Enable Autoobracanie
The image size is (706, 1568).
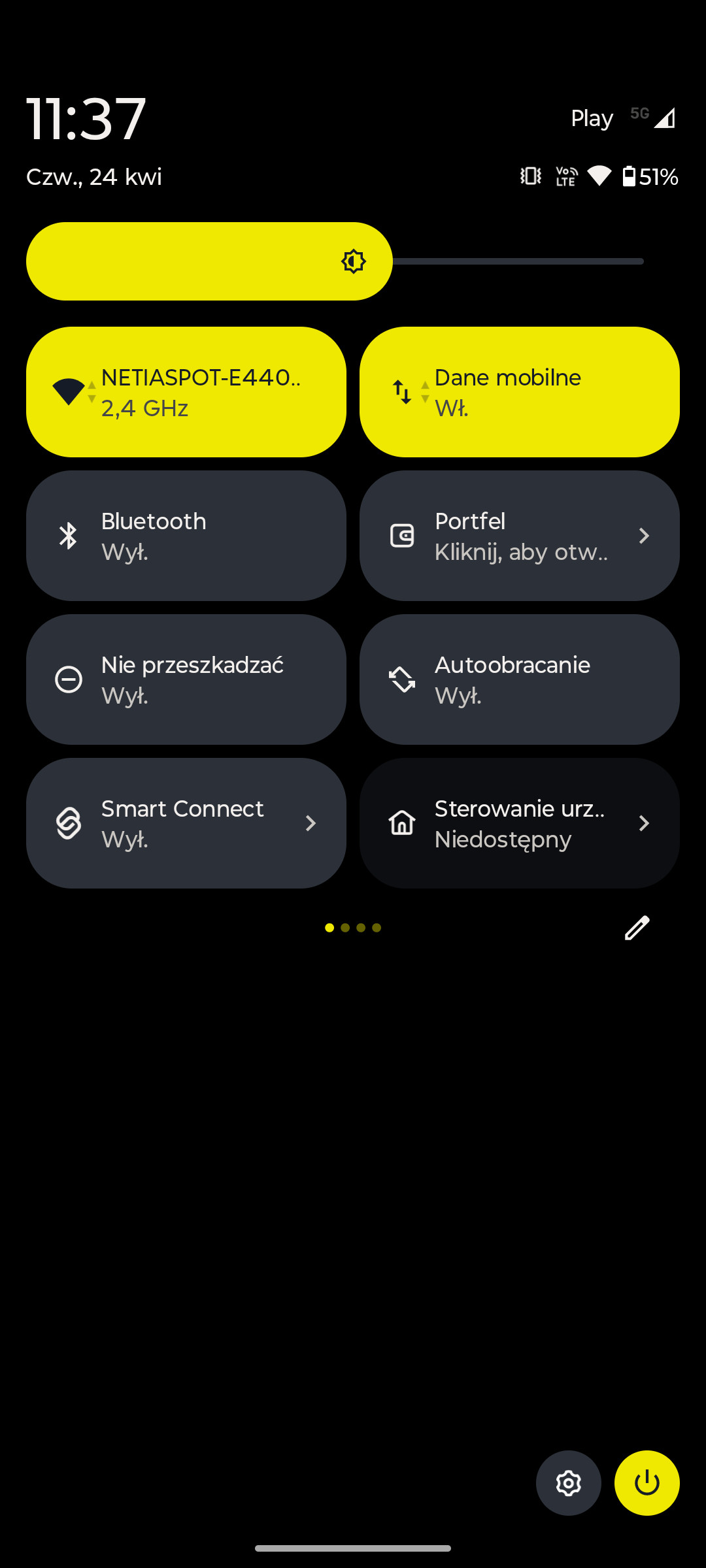coord(520,679)
